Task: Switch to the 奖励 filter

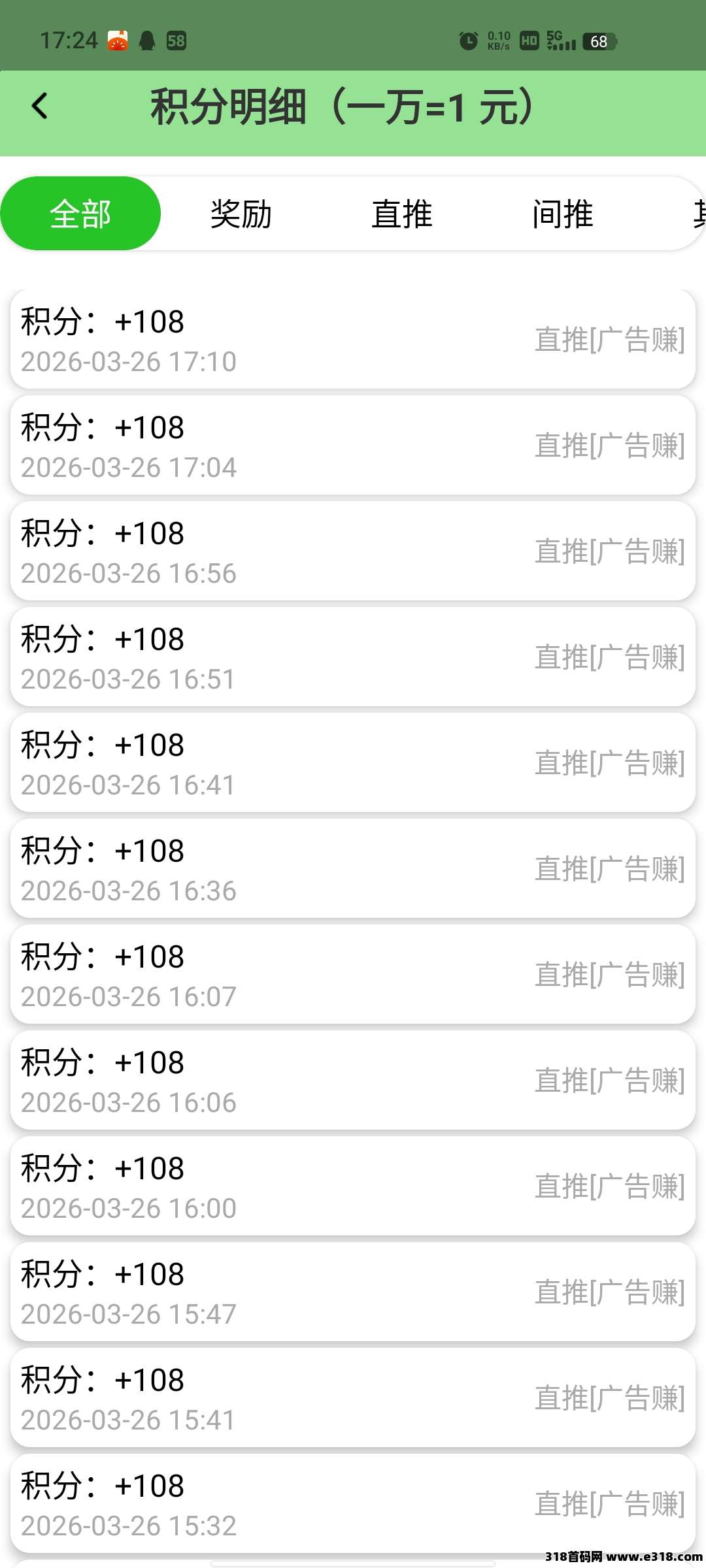Action: [241, 212]
